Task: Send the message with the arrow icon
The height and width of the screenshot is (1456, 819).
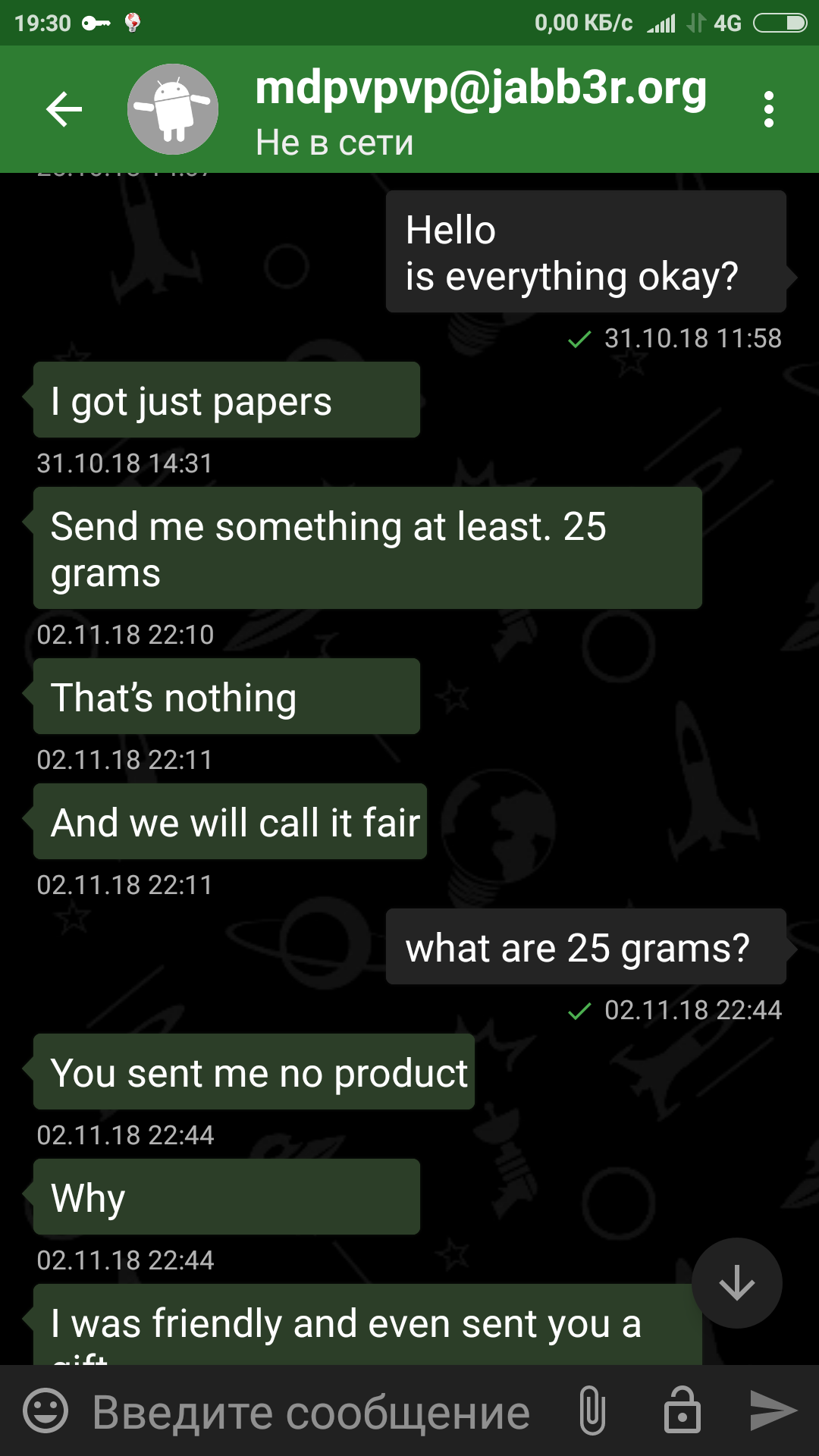Action: pos(773,1410)
